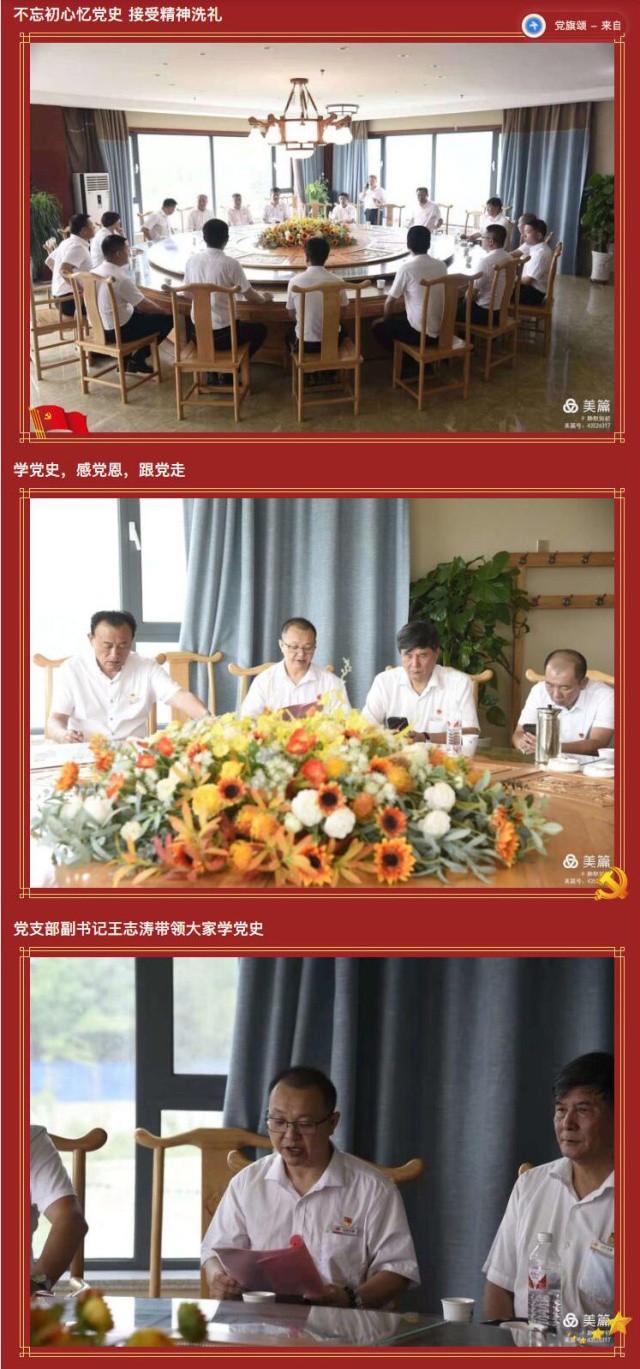
Task: Enlarge the photo of 王志涛 reading
Action: click(x=321, y=1152)
